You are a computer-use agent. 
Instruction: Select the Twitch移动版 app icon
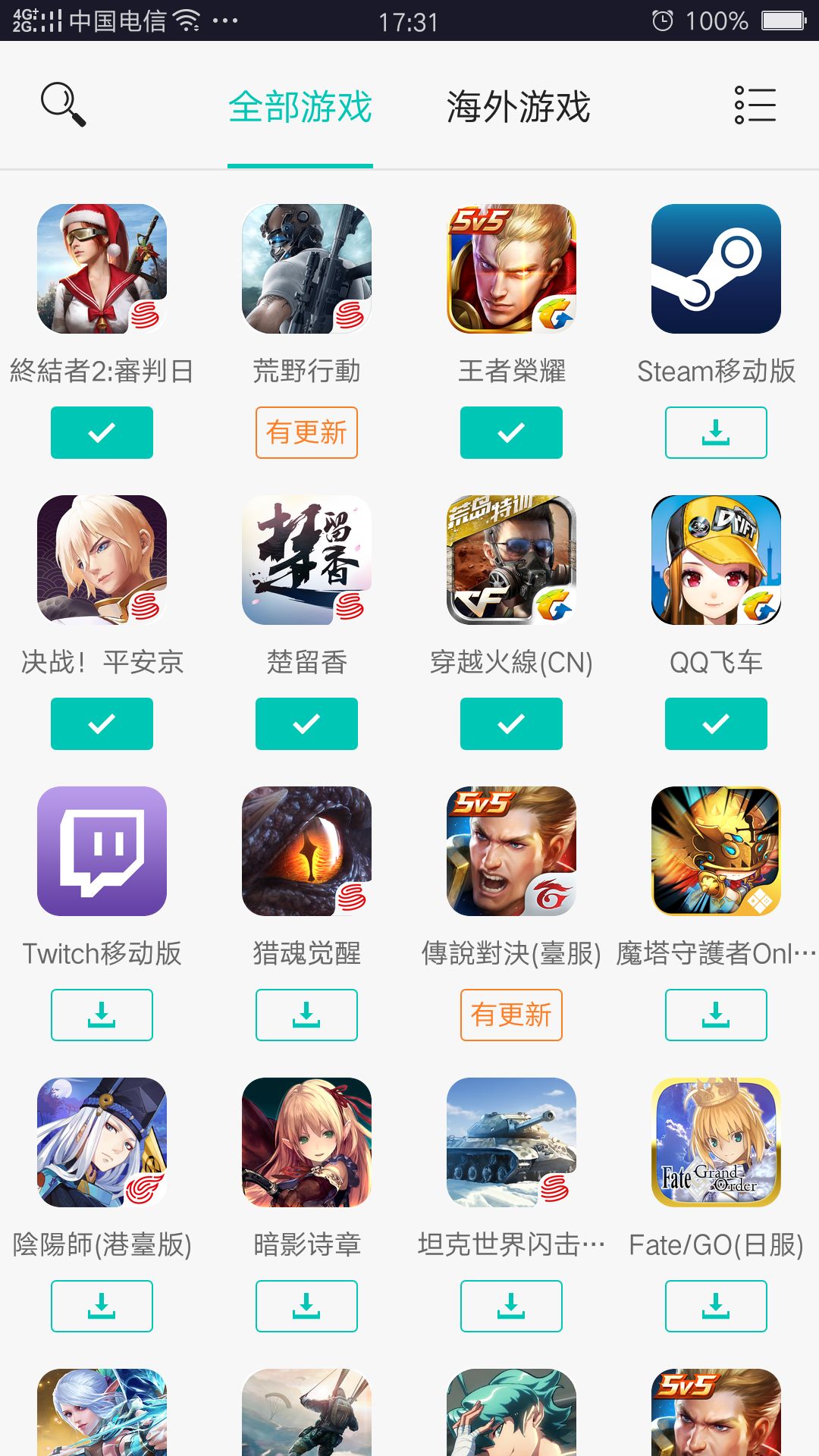coord(102,851)
